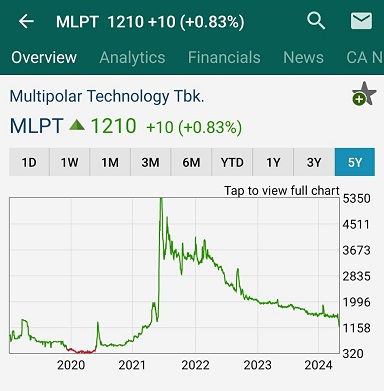Select the Overview tab
The image size is (384, 391).
pyautogui.click(x=44, y=57)
